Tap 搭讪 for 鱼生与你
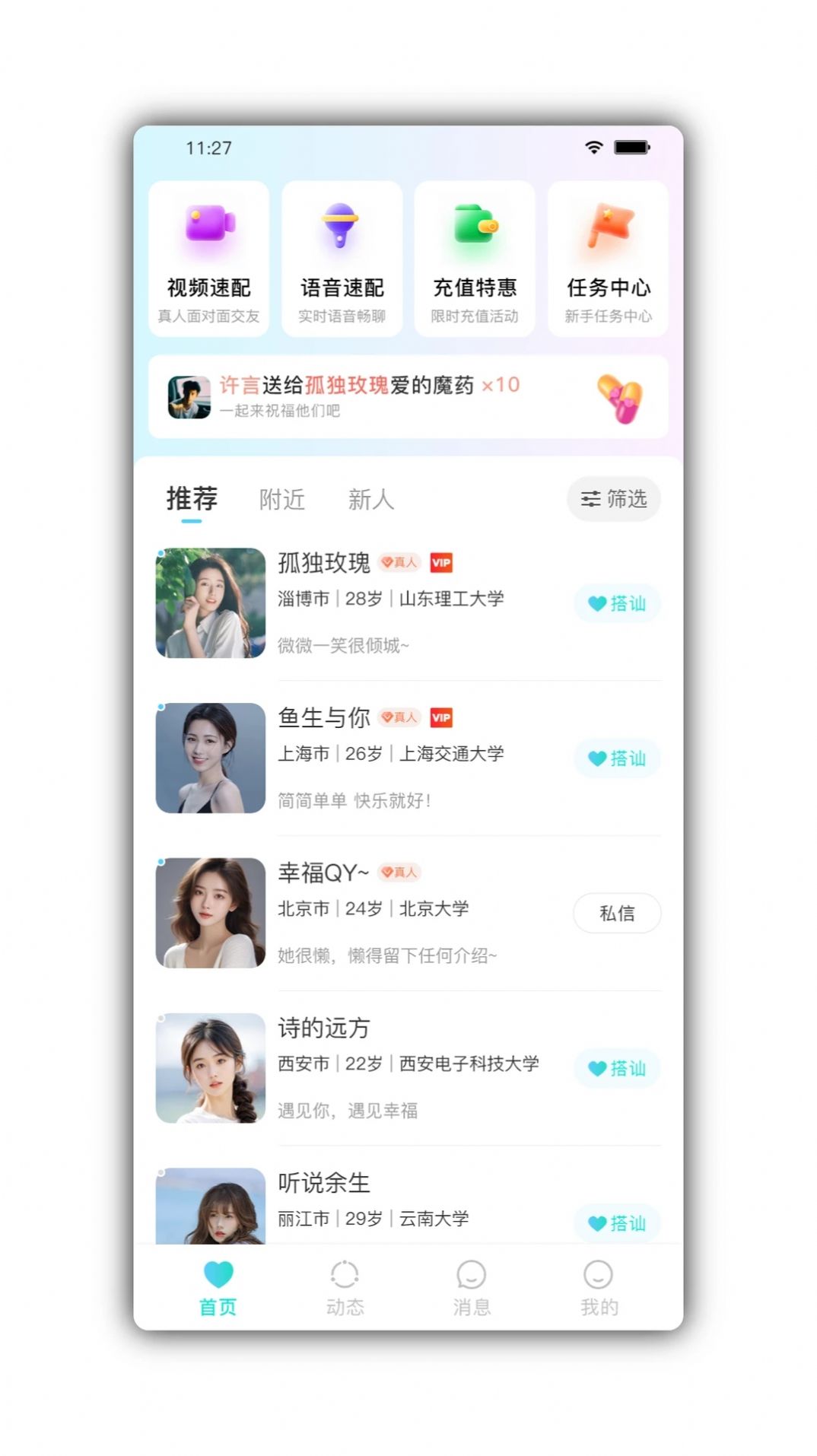 tap(617, 758)
